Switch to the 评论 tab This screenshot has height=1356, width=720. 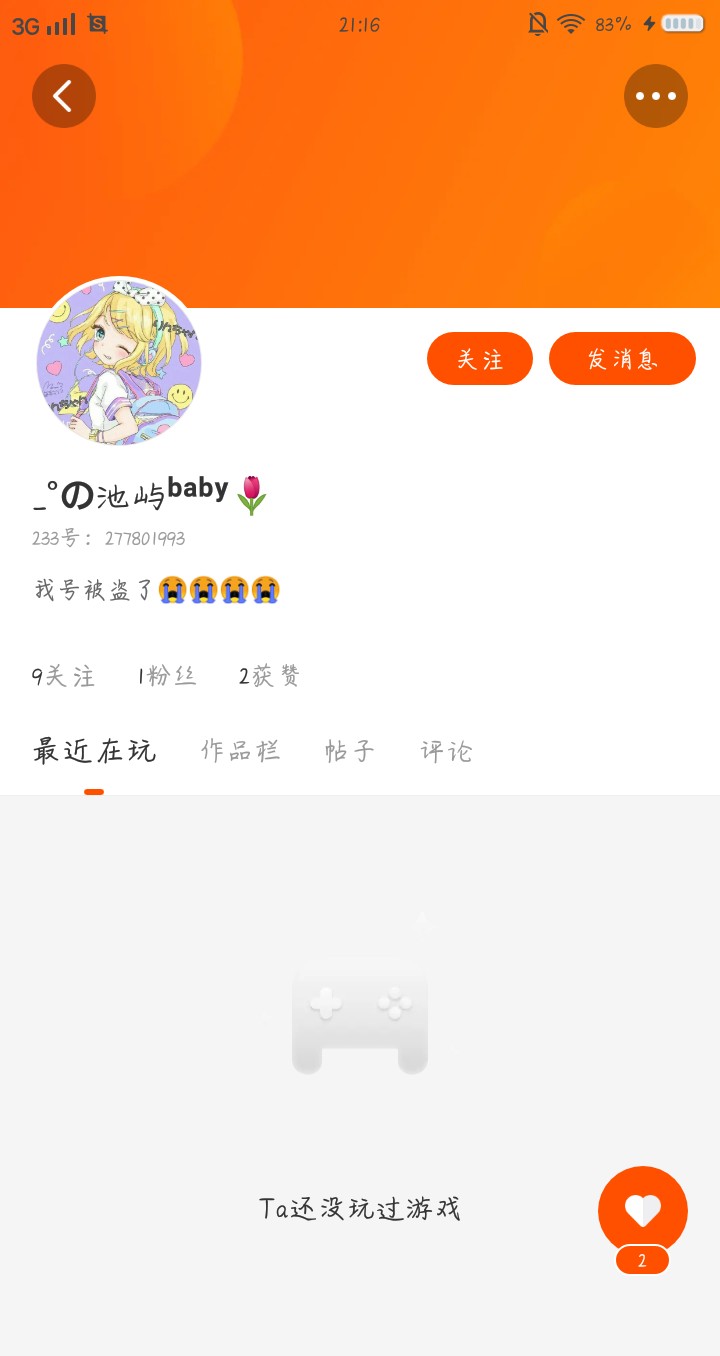pos(446,751)
